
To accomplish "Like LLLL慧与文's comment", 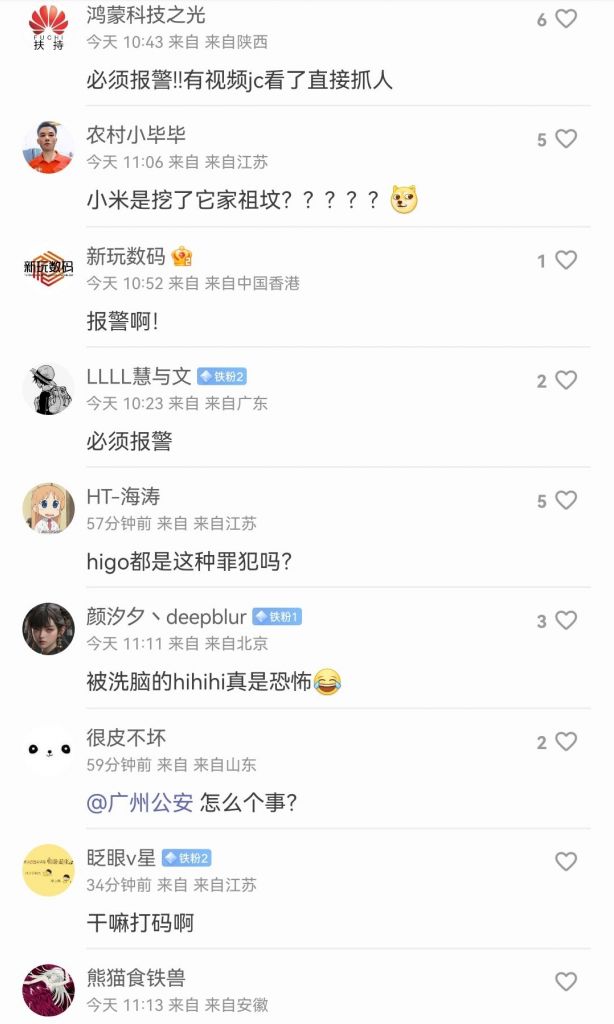I will pos(566,380).
